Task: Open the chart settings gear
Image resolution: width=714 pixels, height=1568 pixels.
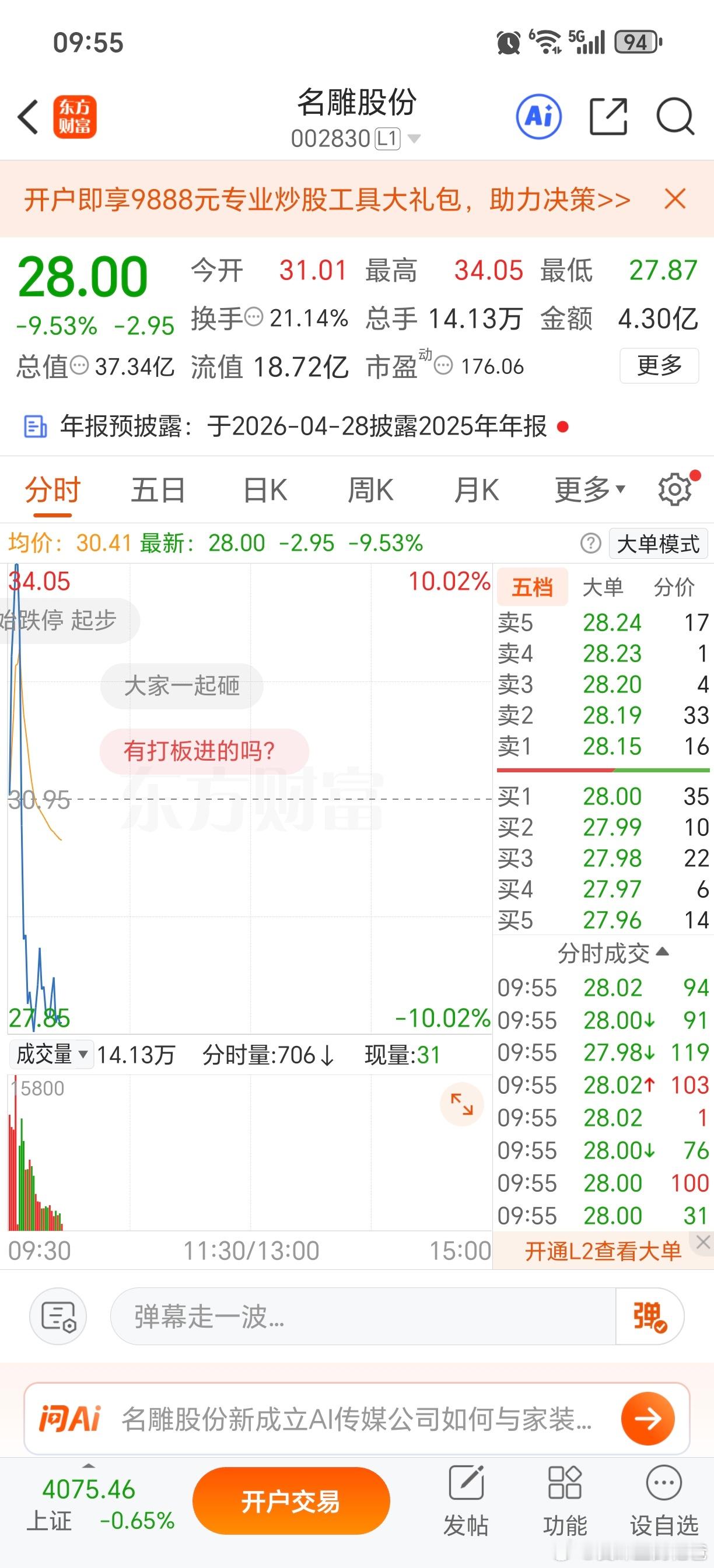Action: [673, 489]
